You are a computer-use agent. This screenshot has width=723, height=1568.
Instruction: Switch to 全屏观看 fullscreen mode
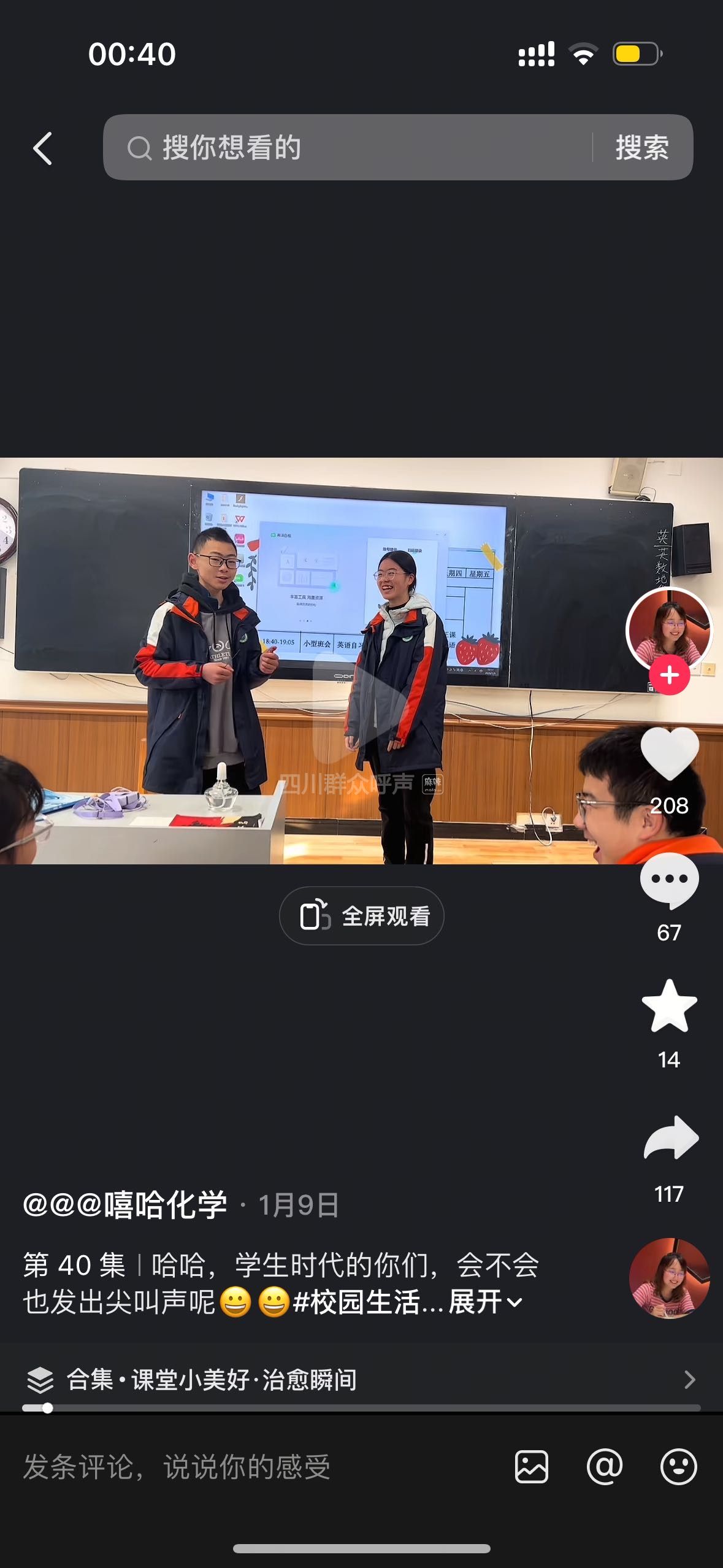point(362,916)
